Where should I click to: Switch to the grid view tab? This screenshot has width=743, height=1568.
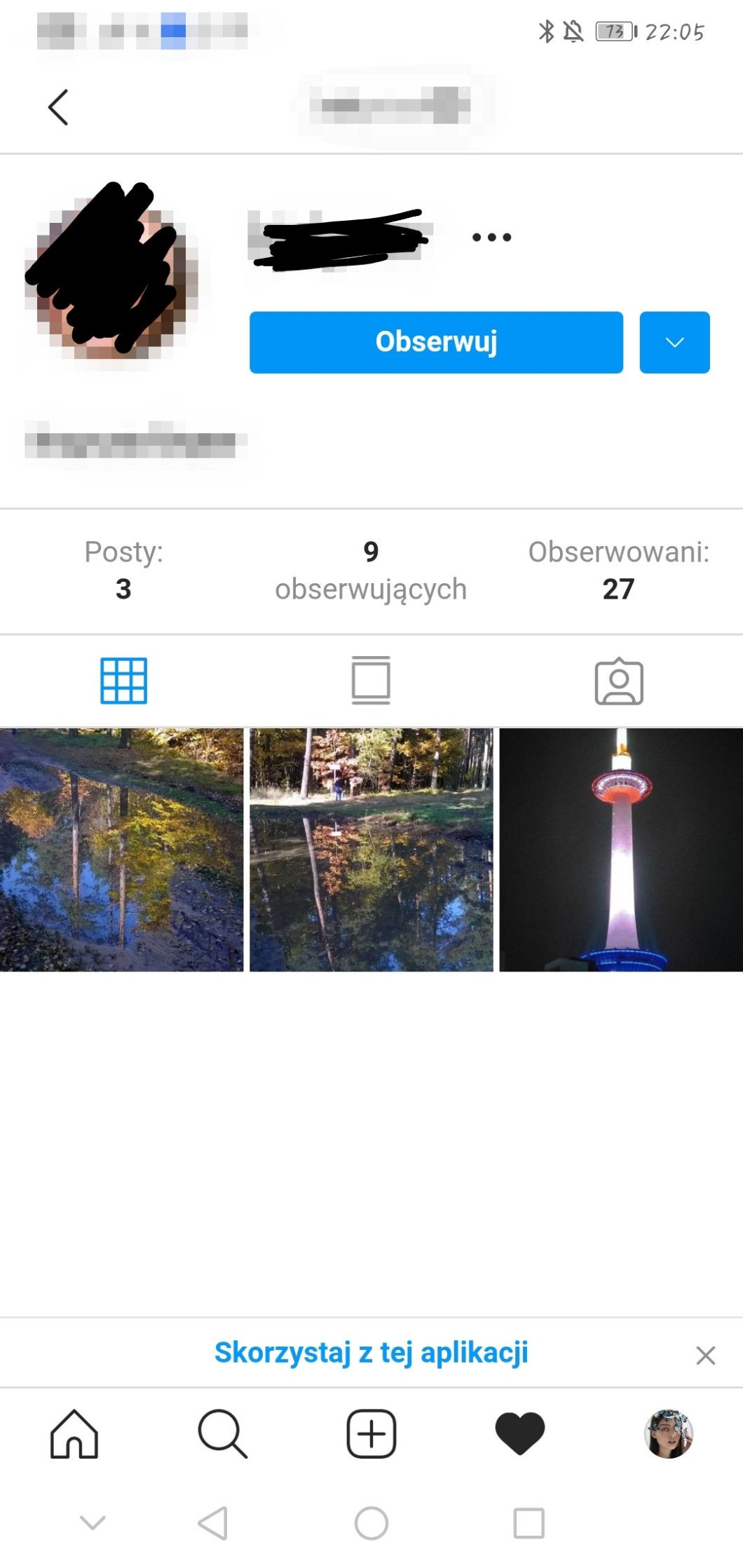(x=123, y=681)
